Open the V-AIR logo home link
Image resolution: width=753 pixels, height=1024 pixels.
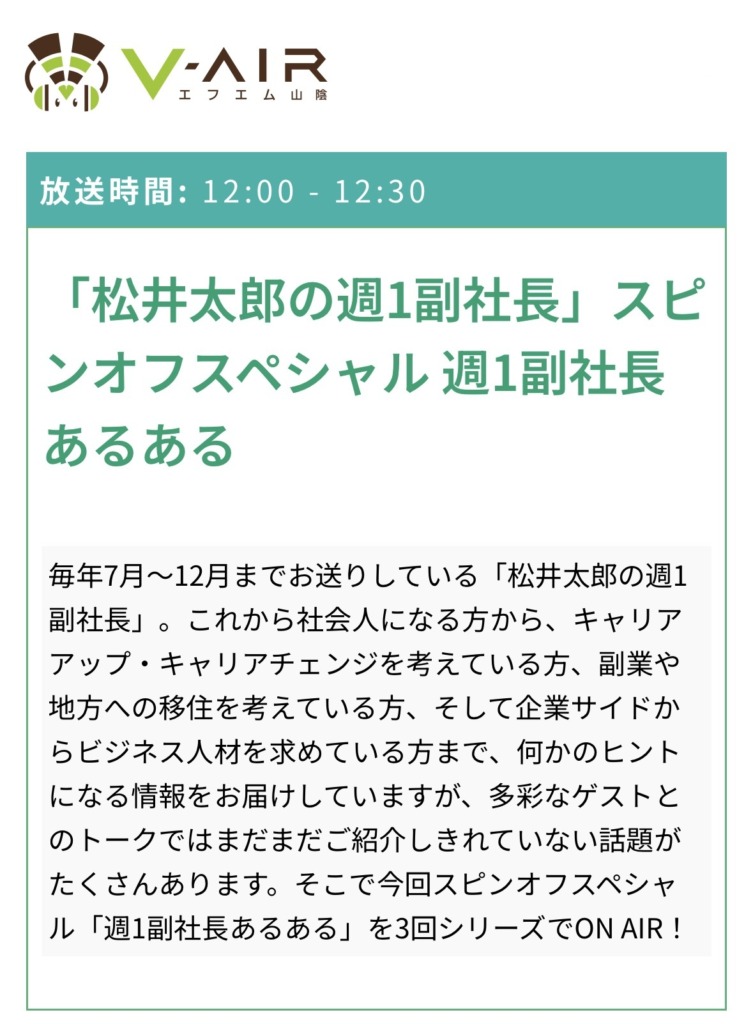176,72
